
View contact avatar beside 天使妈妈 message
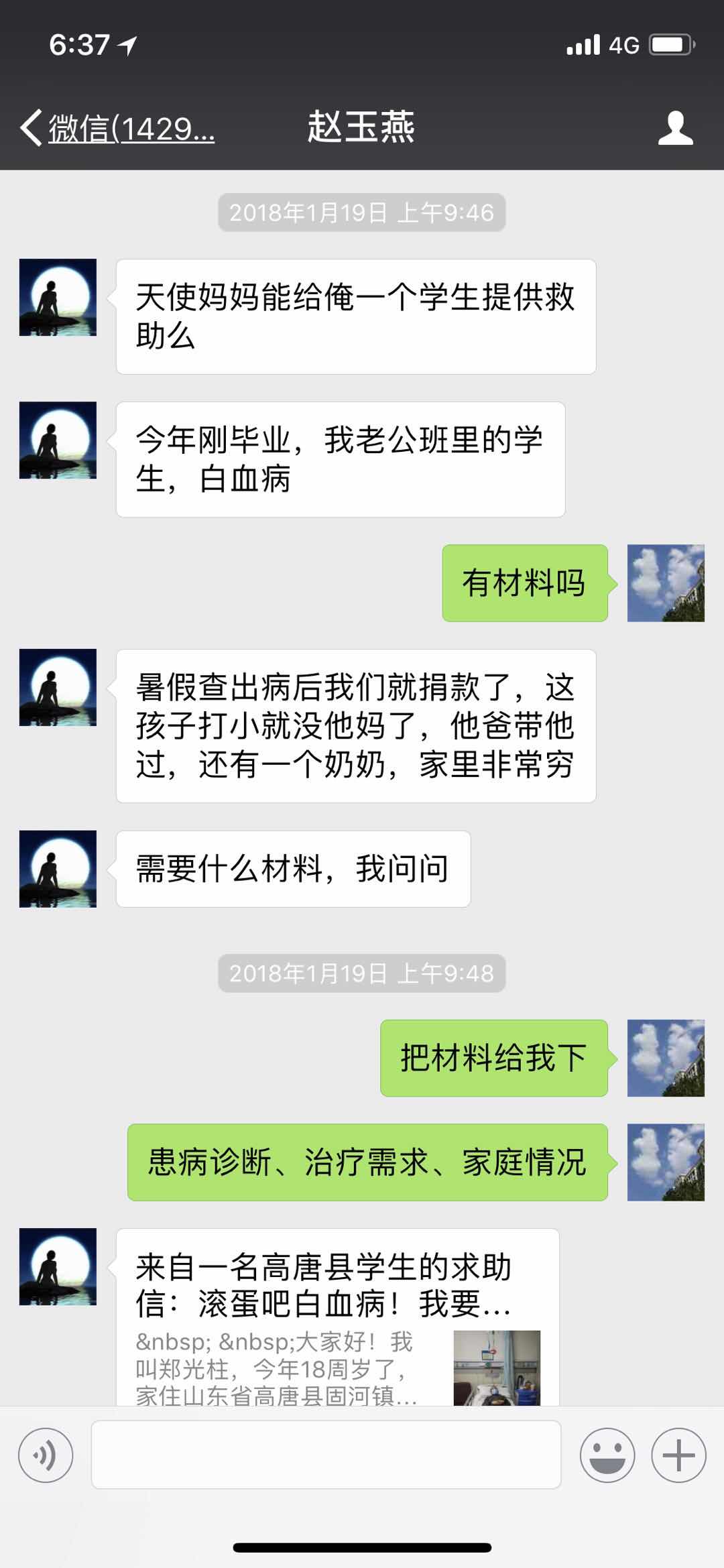coord(58,298)
